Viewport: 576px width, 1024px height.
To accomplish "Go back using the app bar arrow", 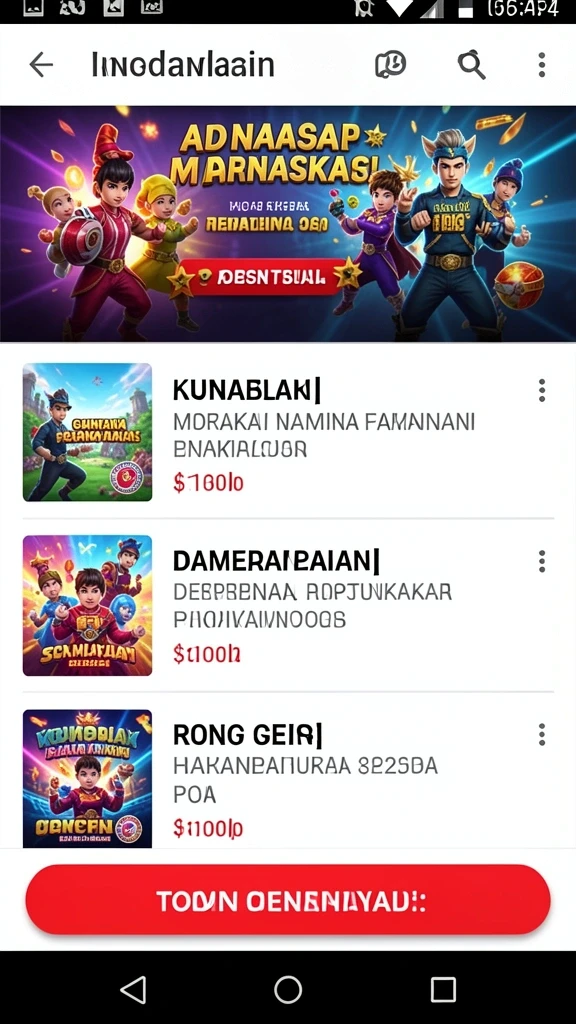I will pyautogui.click(x=41, y=65).
